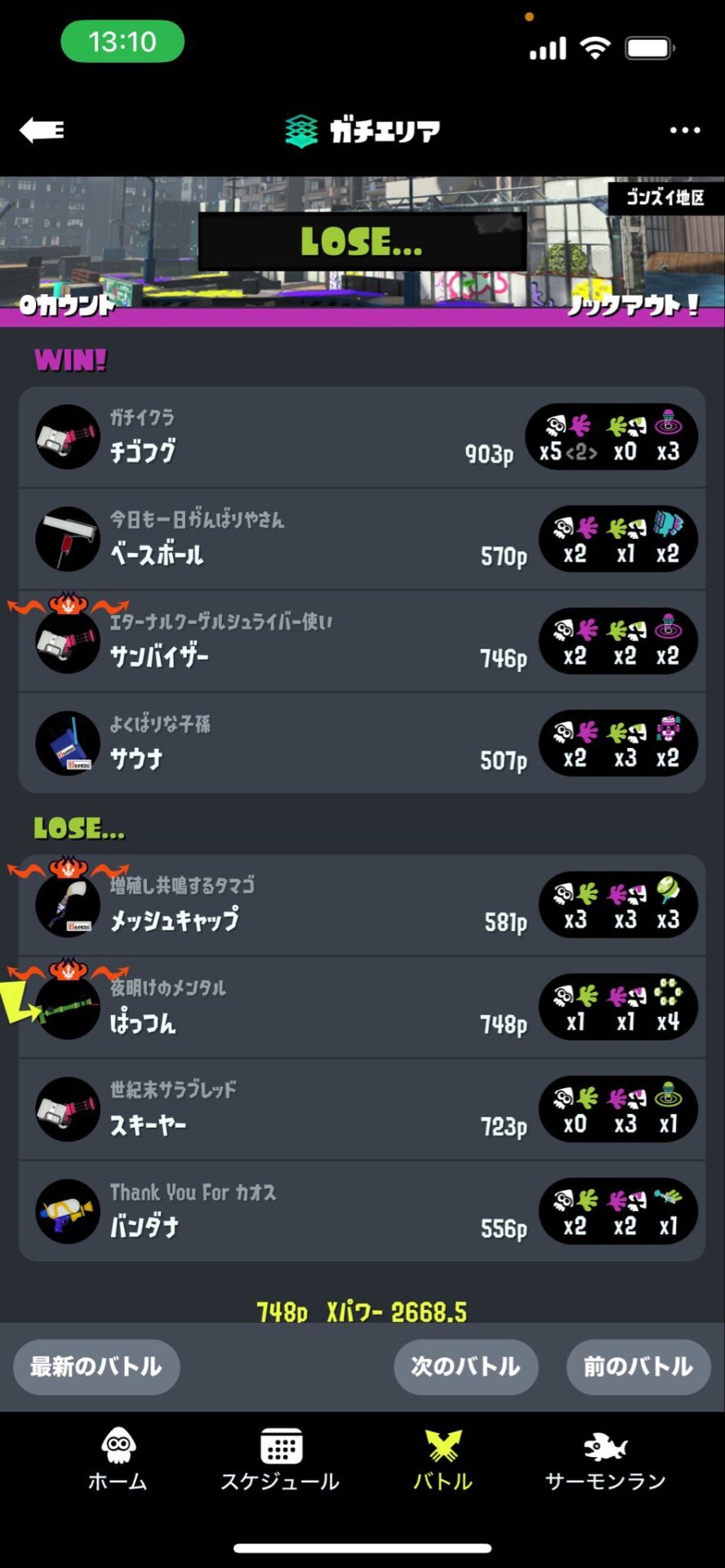Open the three-dot overflow menu
This screenshot has height=1568, width=725.
pyautogui.click(x=684, y=130)
